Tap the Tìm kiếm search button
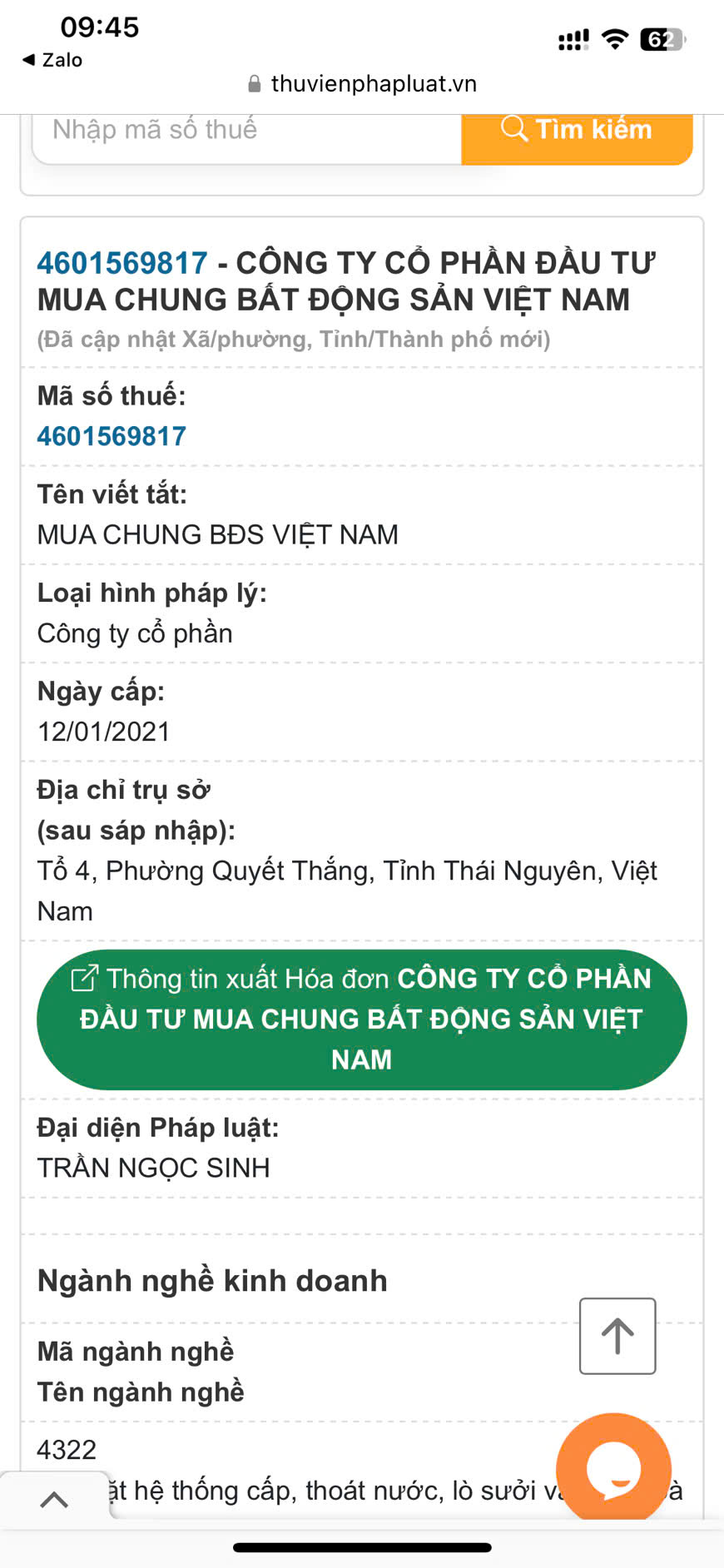This screenshot has width=724, height=1568. [x=577, y=133]
